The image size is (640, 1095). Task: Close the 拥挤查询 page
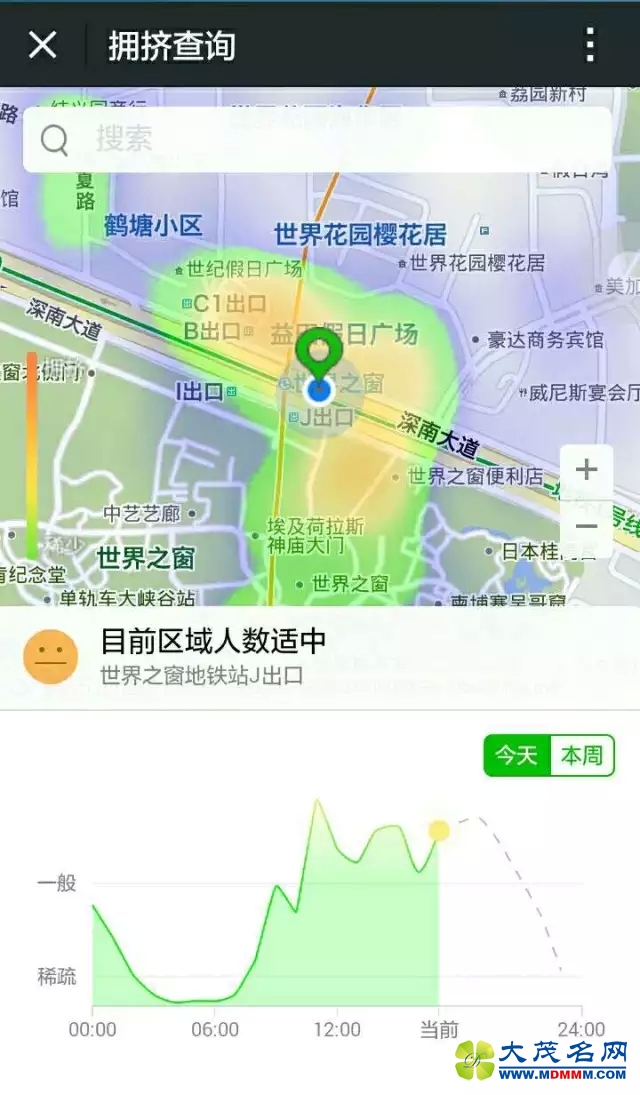(42, 44)
